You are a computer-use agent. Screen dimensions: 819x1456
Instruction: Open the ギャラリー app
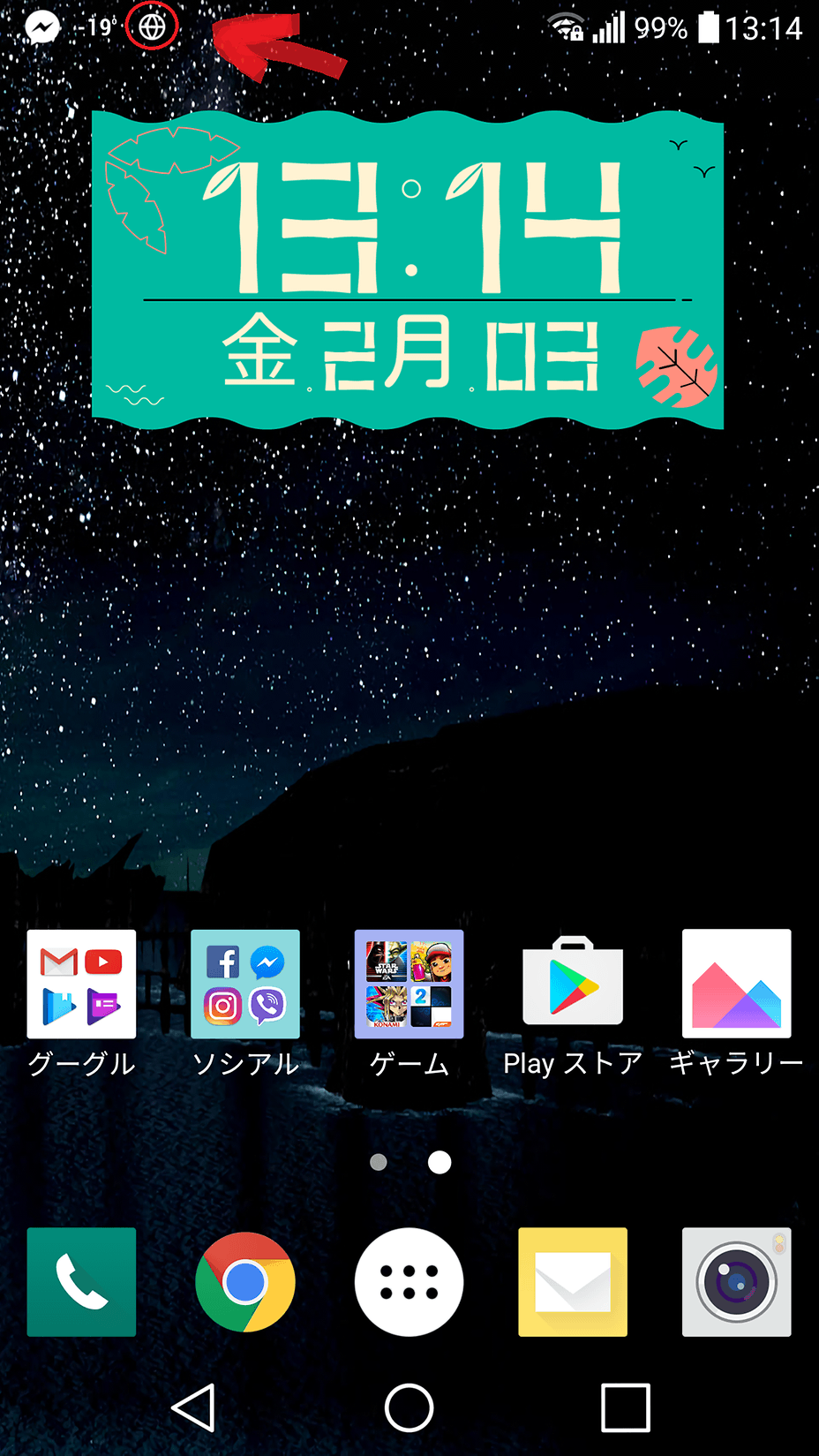click(x=736, y=984)
